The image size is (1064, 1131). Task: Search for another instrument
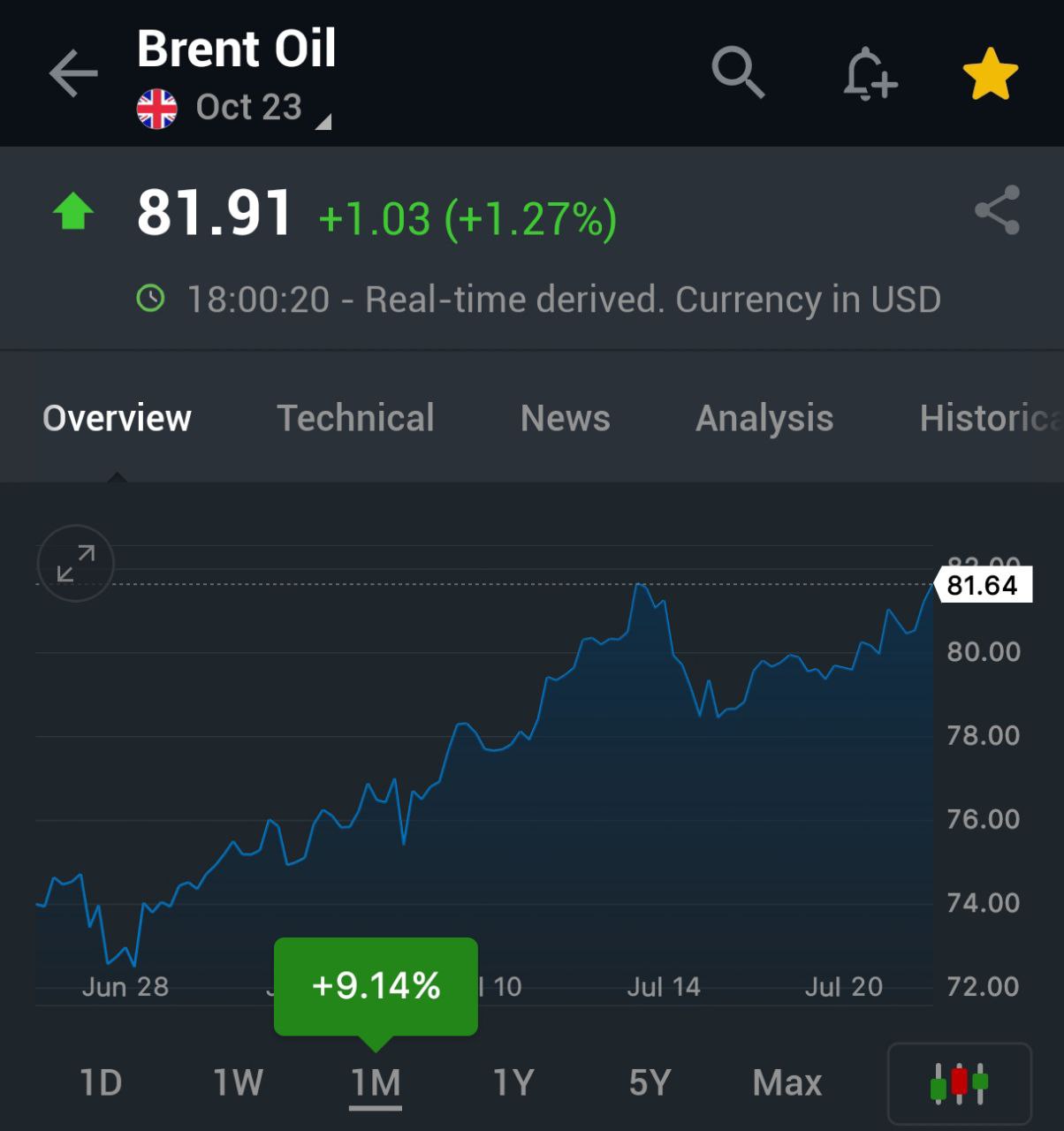pyautogui.click(x=737, y=72)
